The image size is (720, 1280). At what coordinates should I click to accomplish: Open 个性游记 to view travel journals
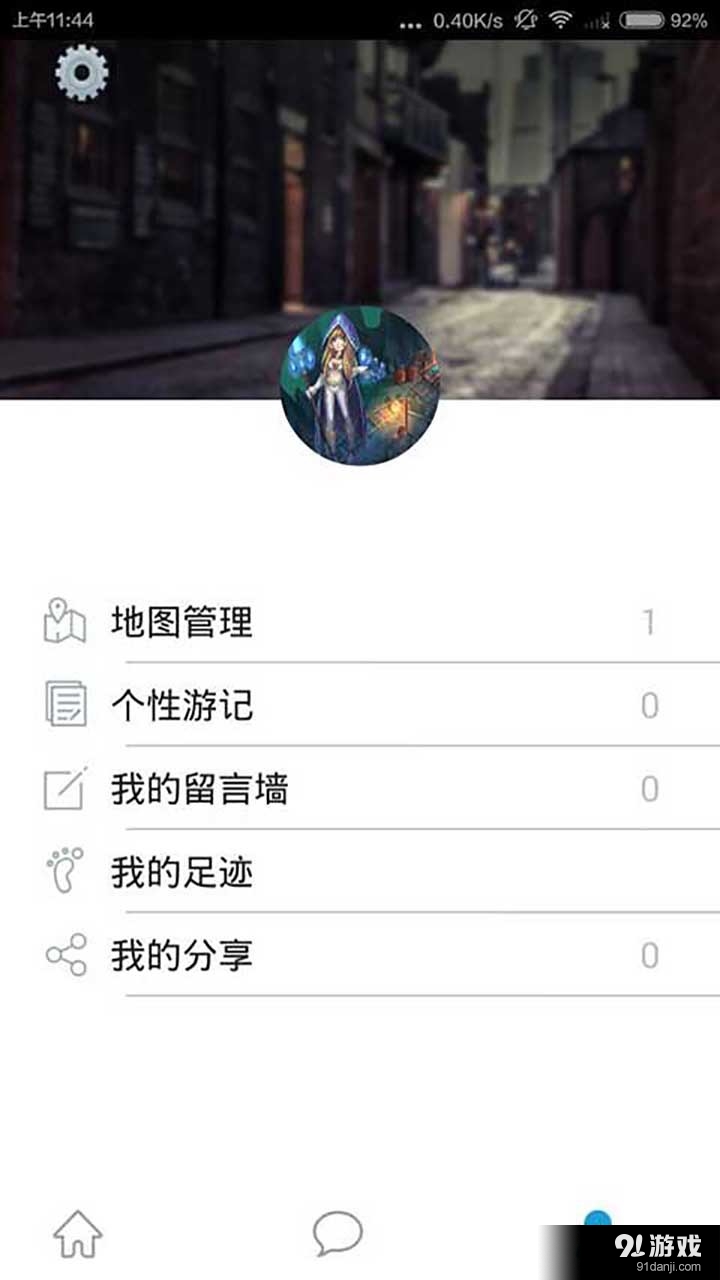tap(181, 706)
